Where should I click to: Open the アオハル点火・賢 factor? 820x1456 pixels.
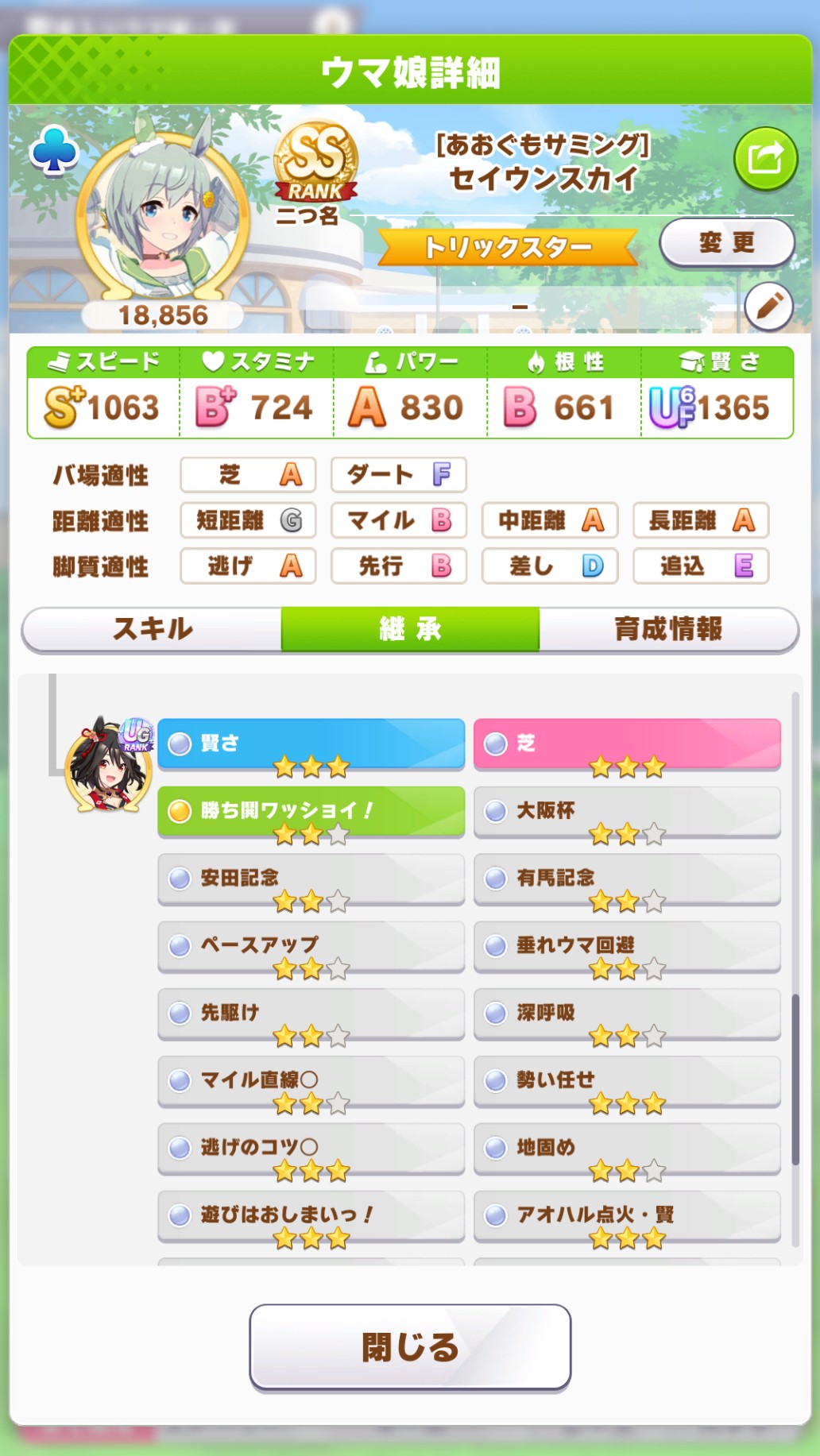pos(627,1216)
